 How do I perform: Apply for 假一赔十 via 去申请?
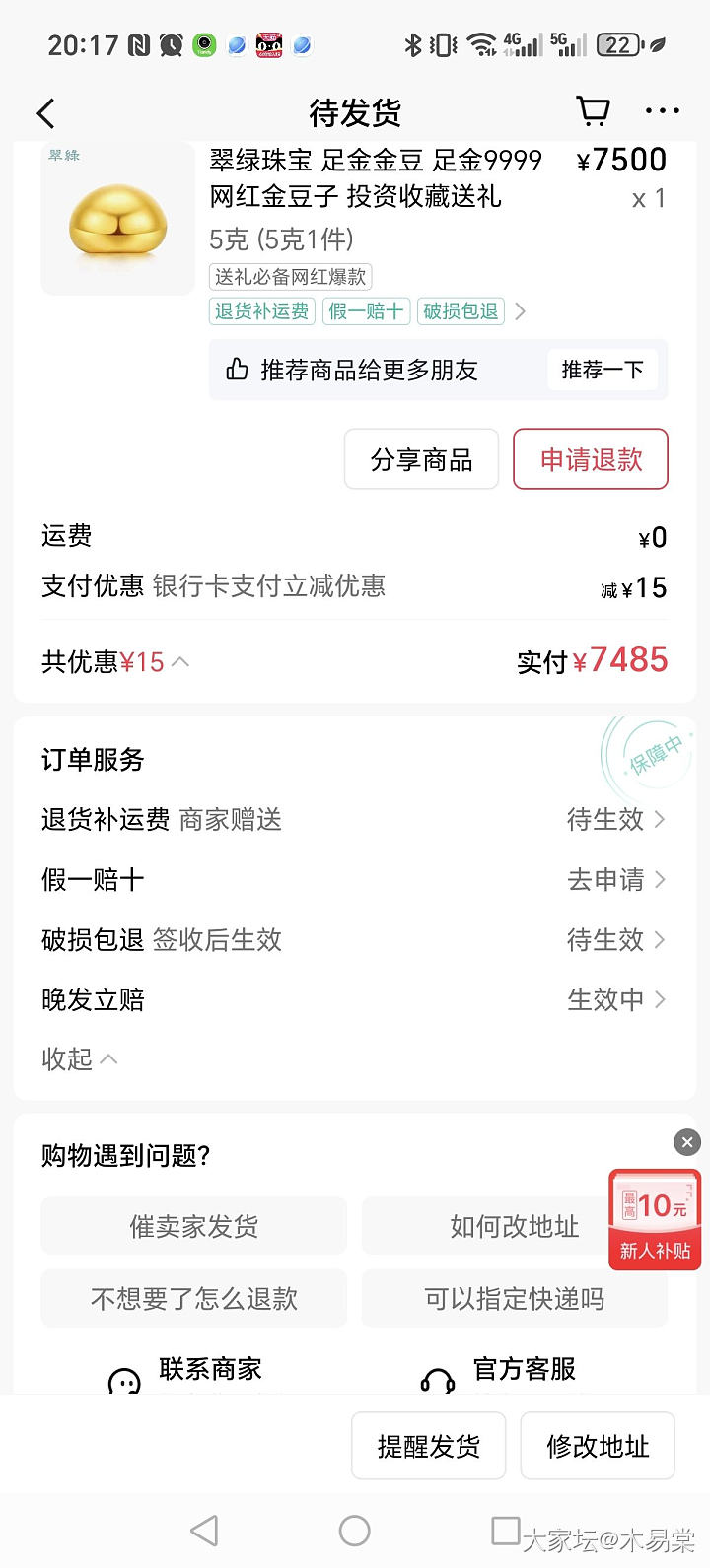(x=615, y=879)
